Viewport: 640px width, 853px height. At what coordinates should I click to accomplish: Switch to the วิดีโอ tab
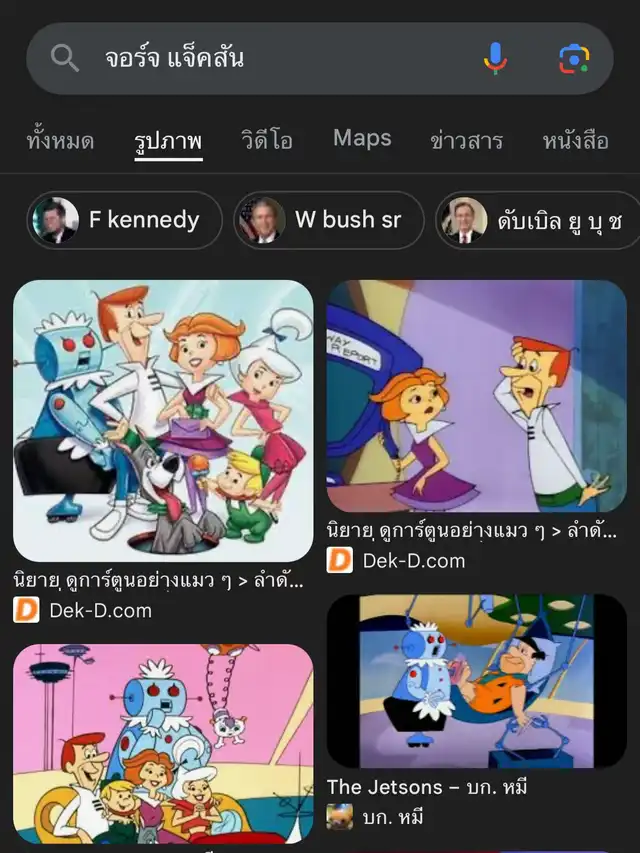pos(267,140)
